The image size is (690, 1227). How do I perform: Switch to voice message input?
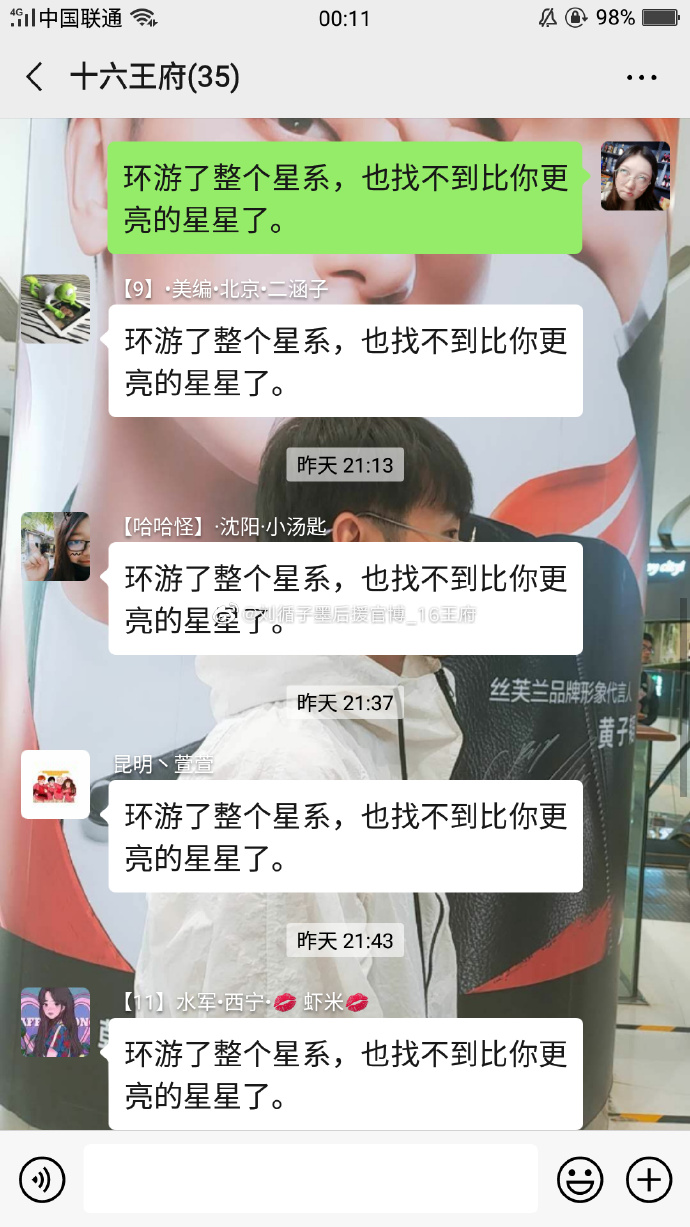pos(42,1180)
